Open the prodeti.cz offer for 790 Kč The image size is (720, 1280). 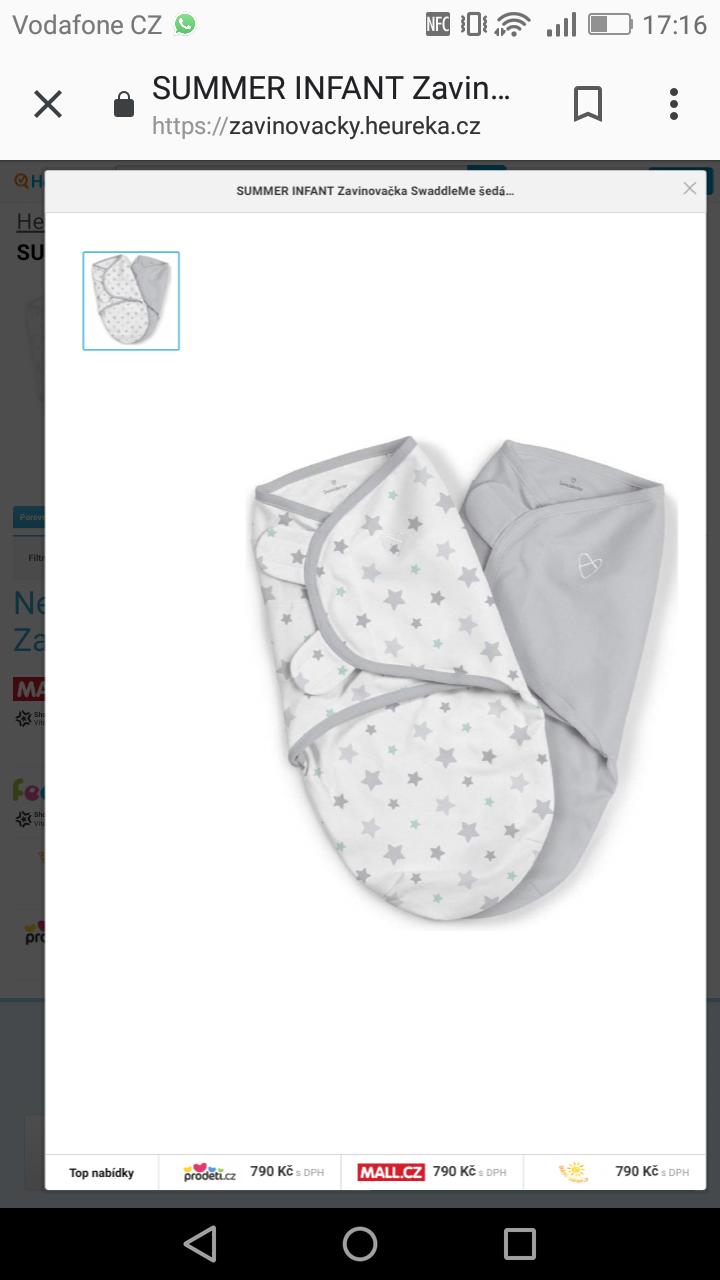[x=250, y=1172]
